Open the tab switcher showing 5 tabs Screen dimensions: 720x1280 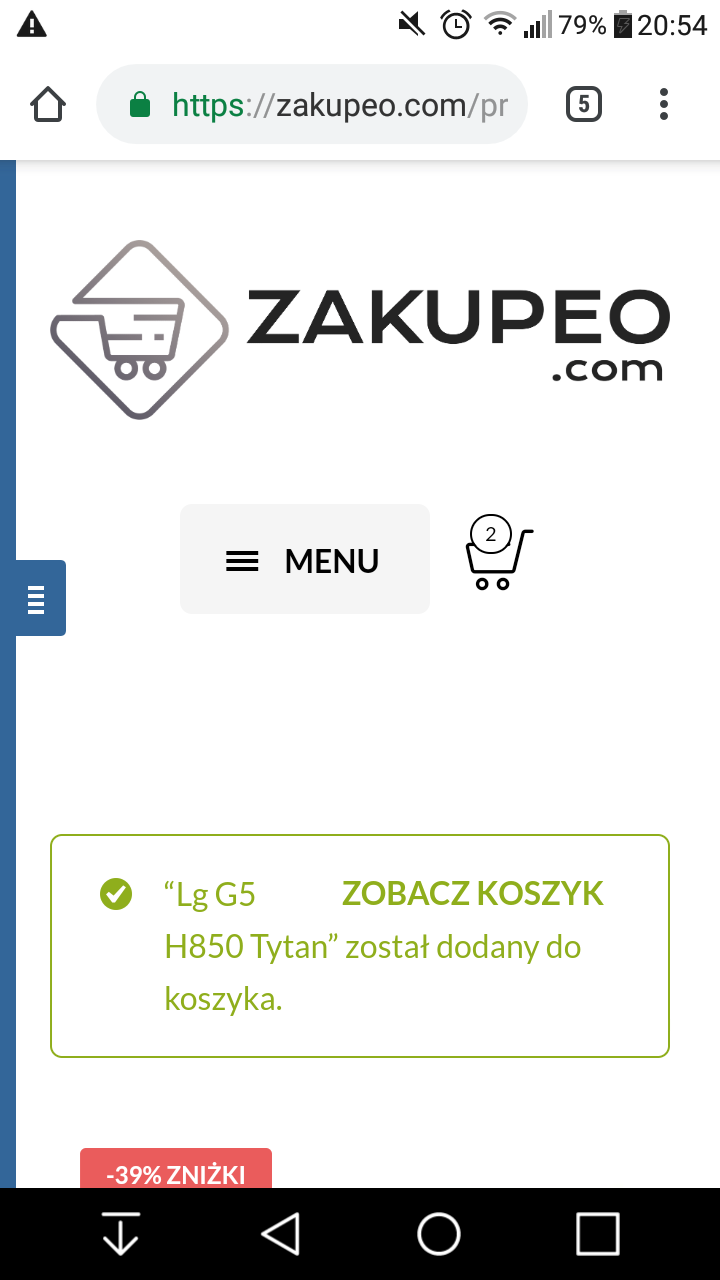pos(584,105)
